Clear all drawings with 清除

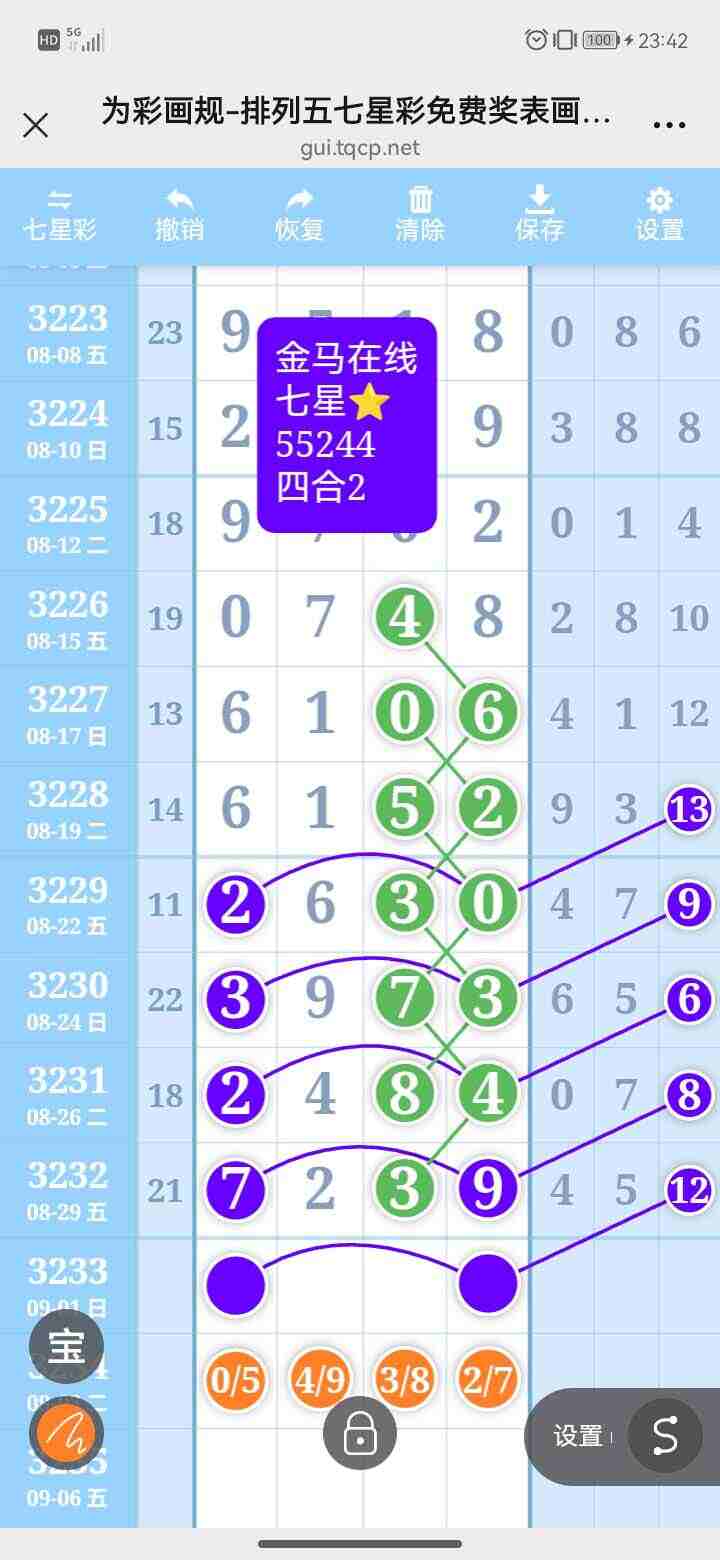pyautogui.click(x=420, y=214)
